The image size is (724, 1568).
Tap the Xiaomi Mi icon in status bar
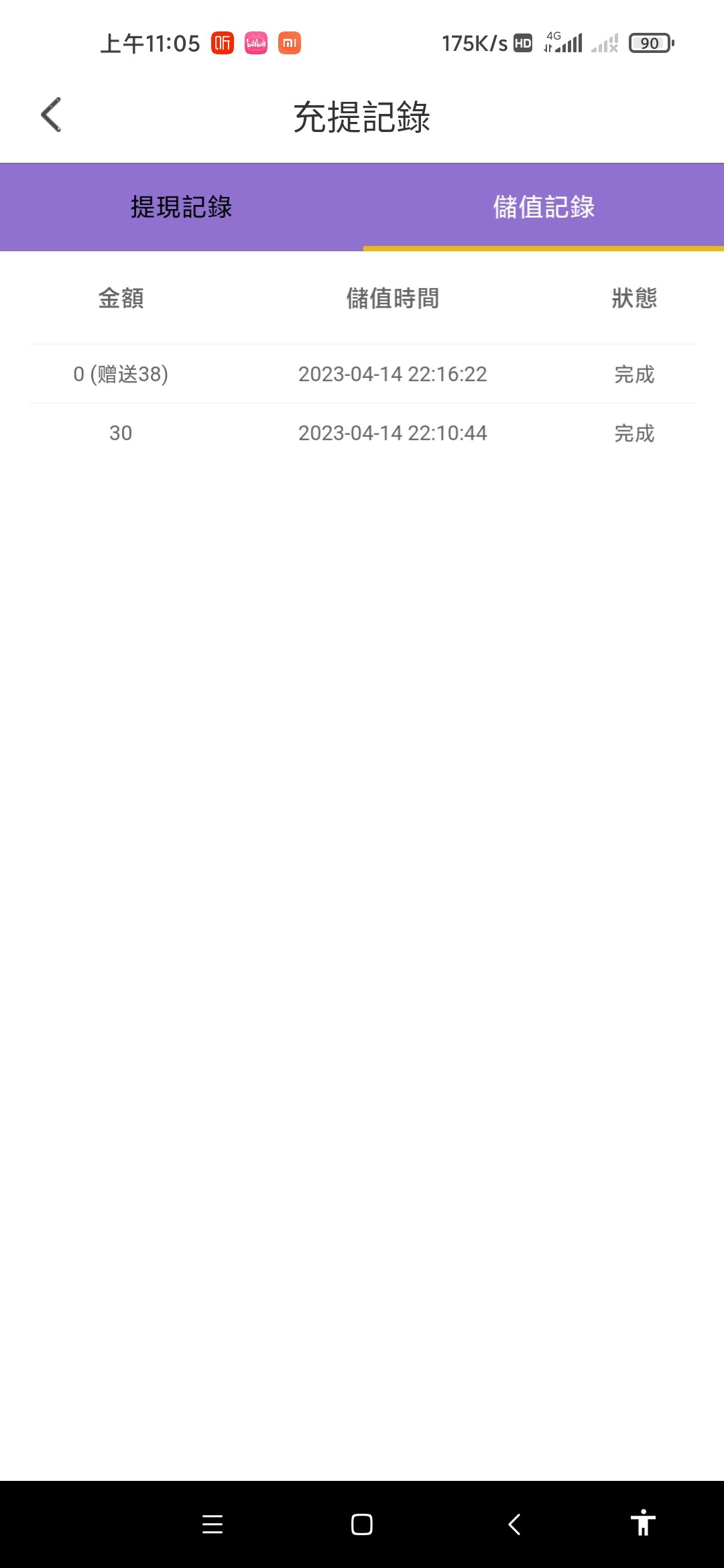290,43
